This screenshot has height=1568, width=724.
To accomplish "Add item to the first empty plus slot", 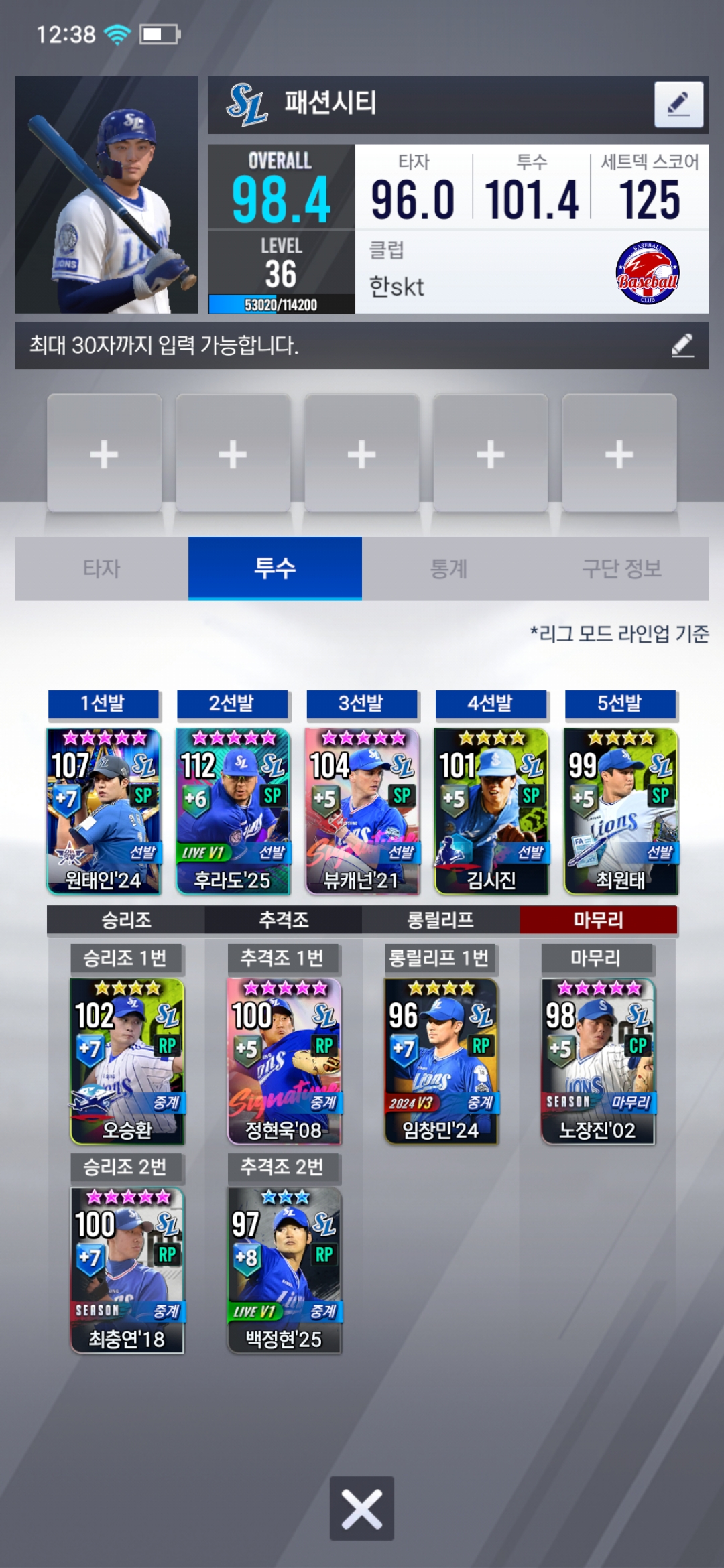I will coord(104,454).
